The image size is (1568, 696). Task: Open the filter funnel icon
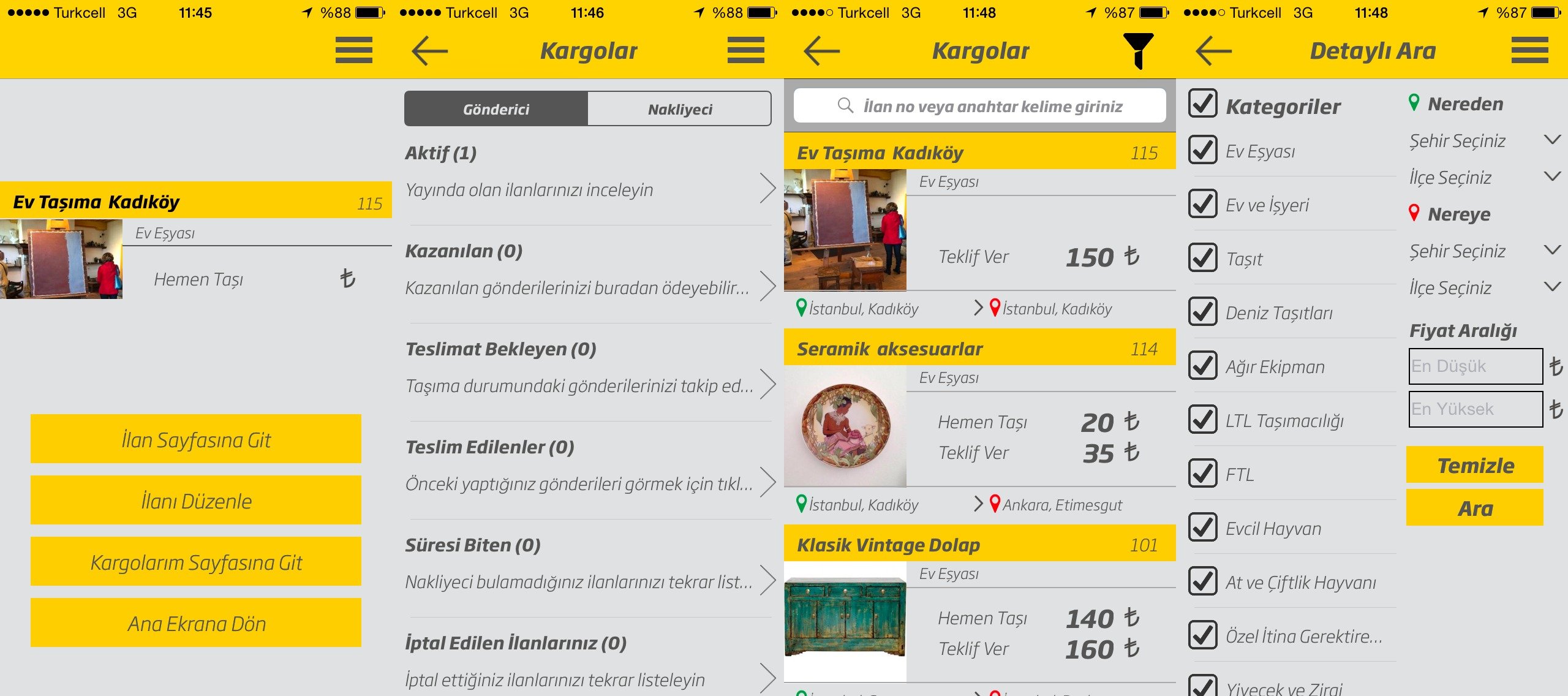(x=1138, y=50)
